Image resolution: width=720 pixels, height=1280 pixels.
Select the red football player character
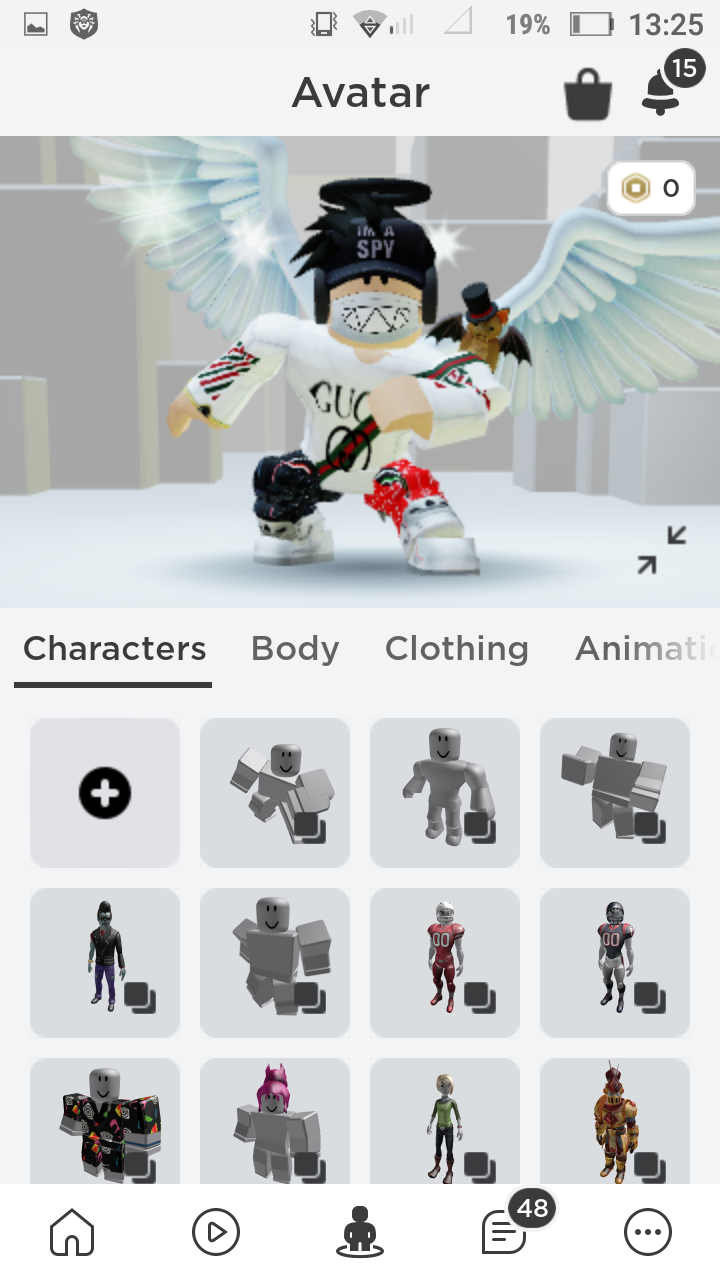pos(445,963)
